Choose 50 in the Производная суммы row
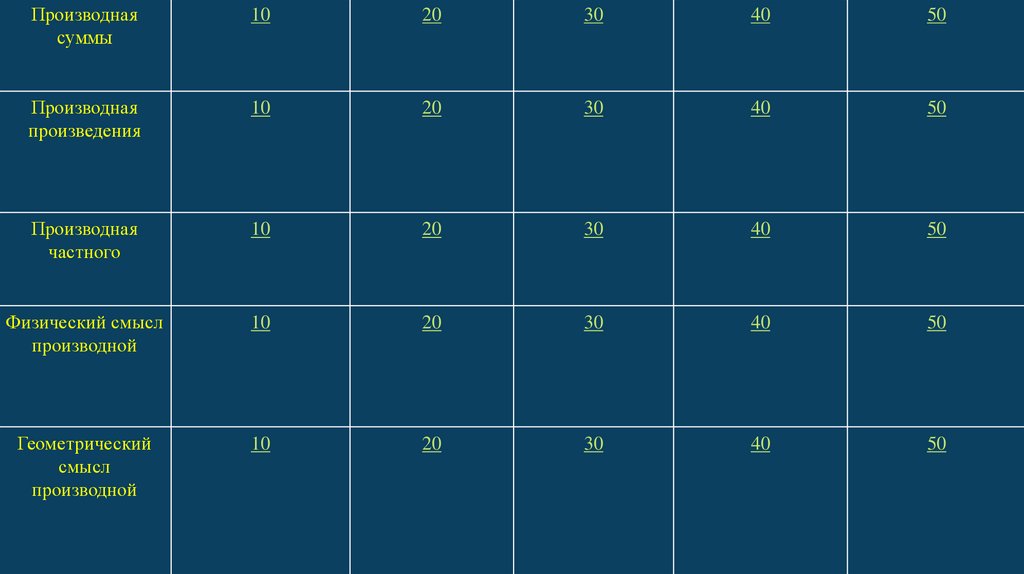 tap(936, 15)
